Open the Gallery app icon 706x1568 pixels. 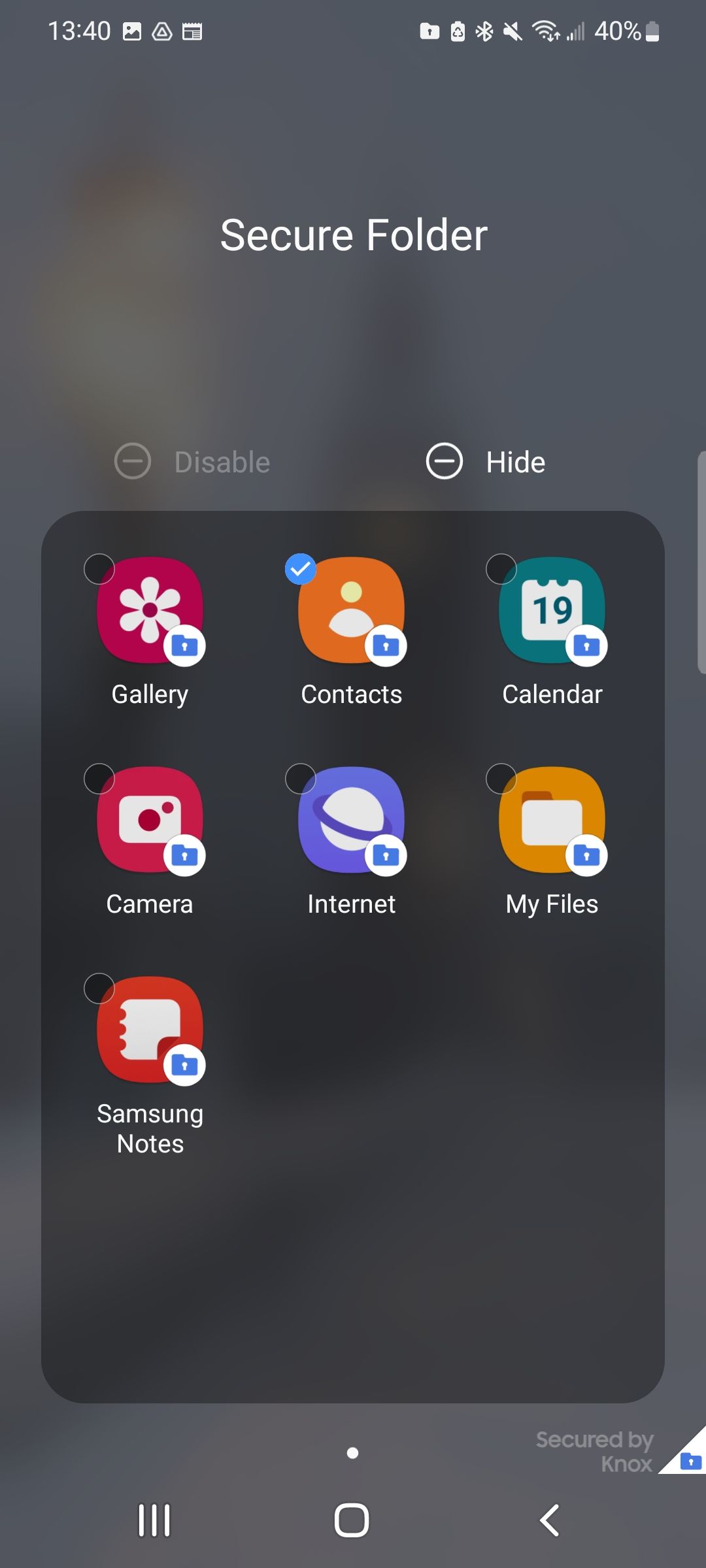150,611
